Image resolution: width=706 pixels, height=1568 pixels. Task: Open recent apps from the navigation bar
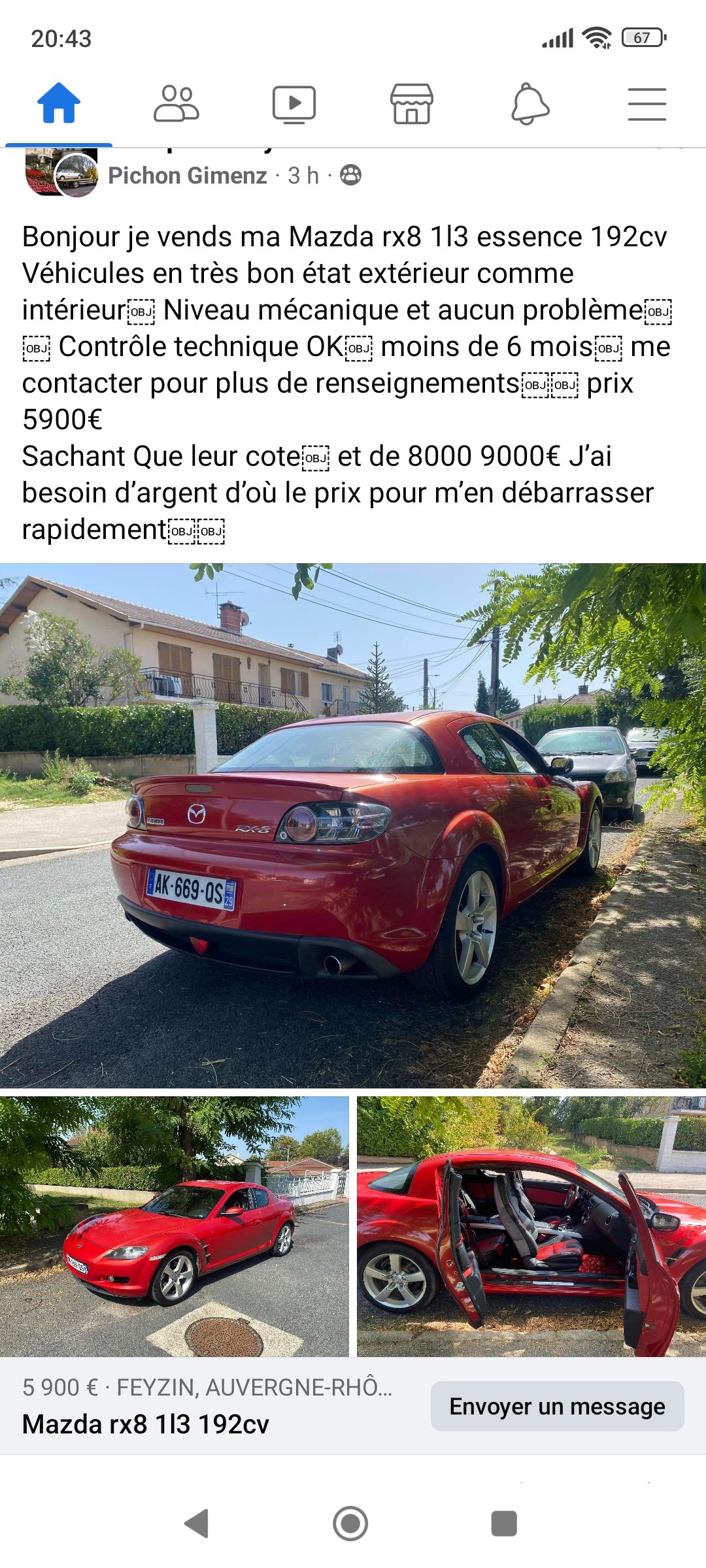[x=504, y=1523]
